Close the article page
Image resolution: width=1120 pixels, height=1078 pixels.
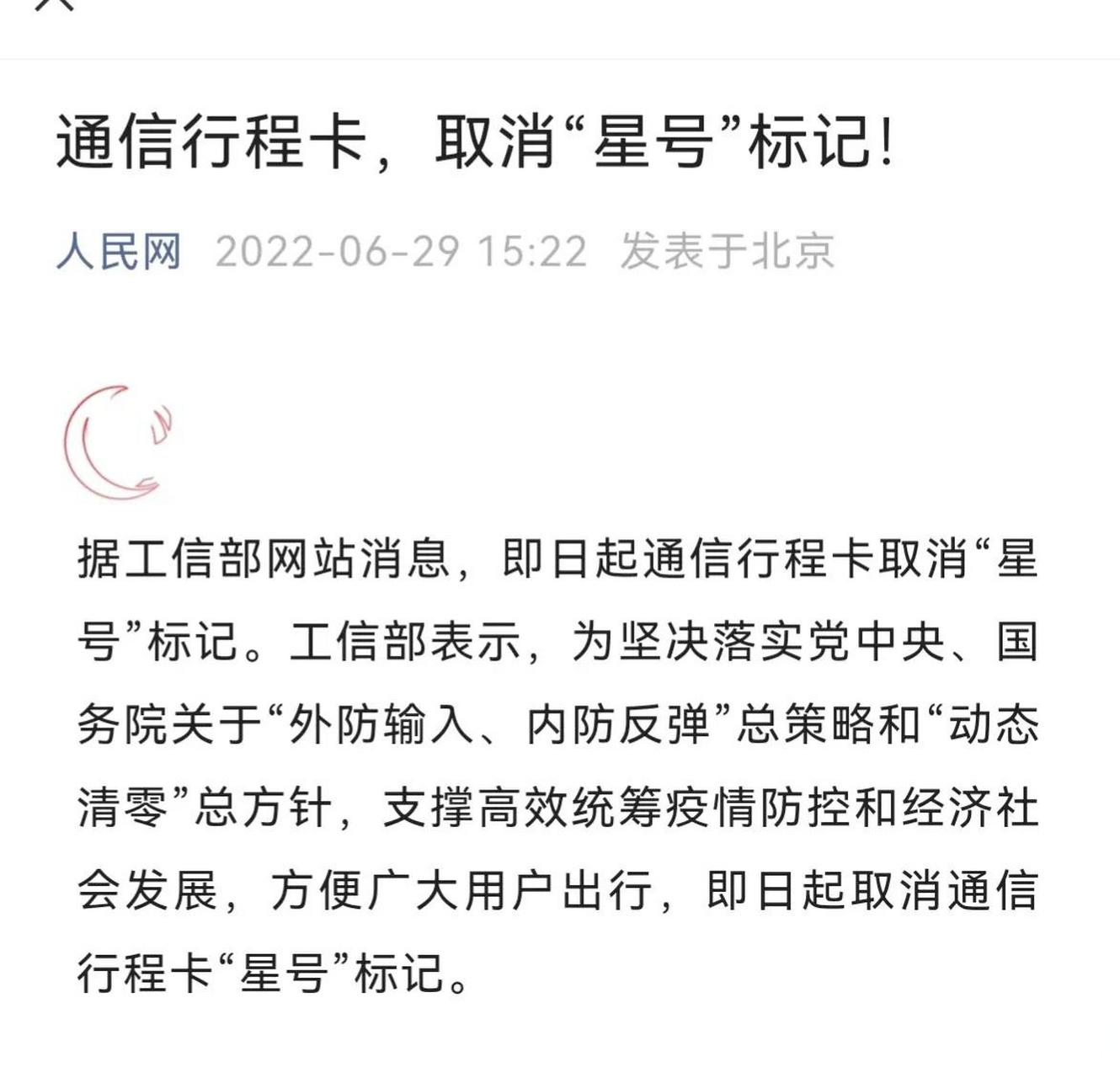coord(56,5)
